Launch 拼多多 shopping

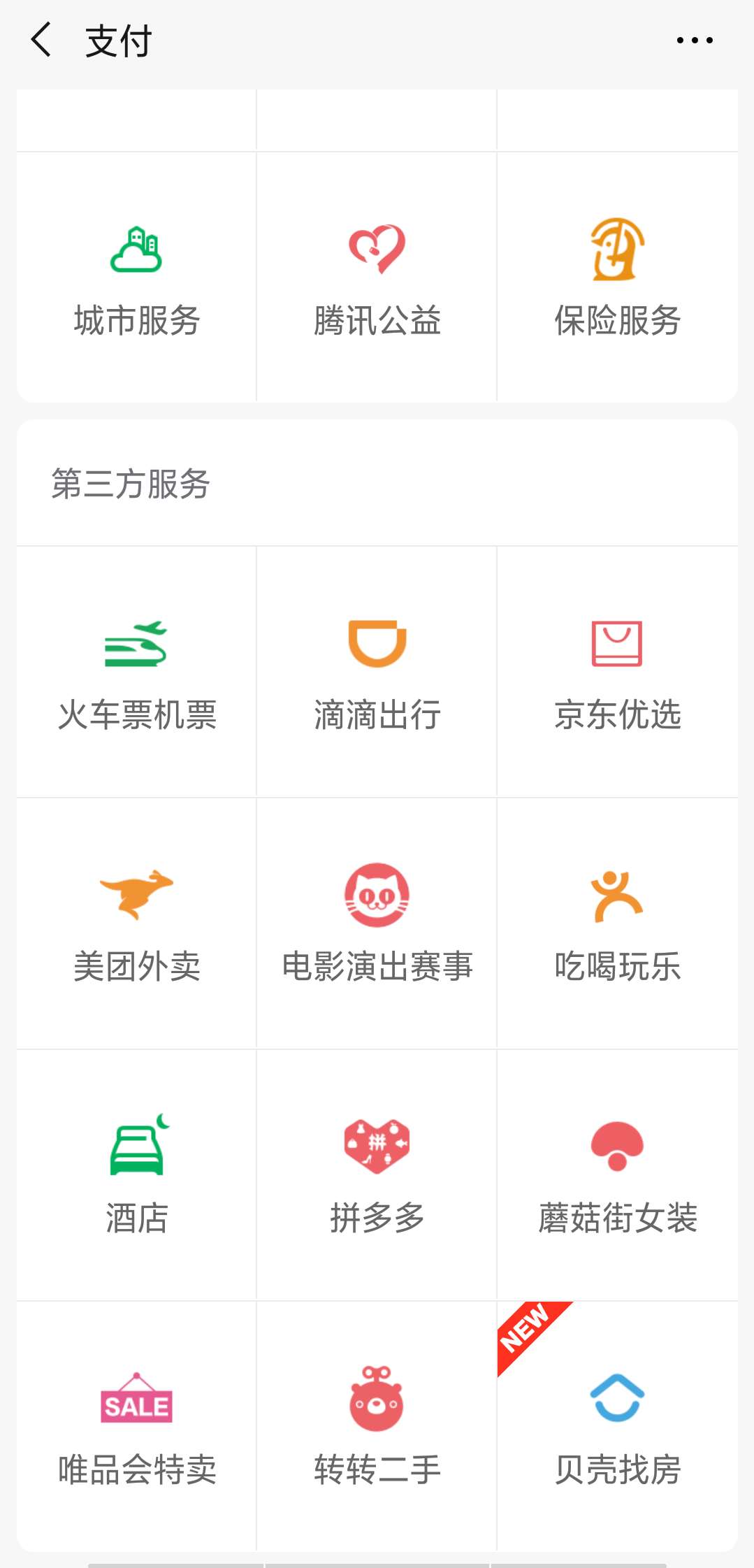pyautogui.click(x=377, y=1175)
